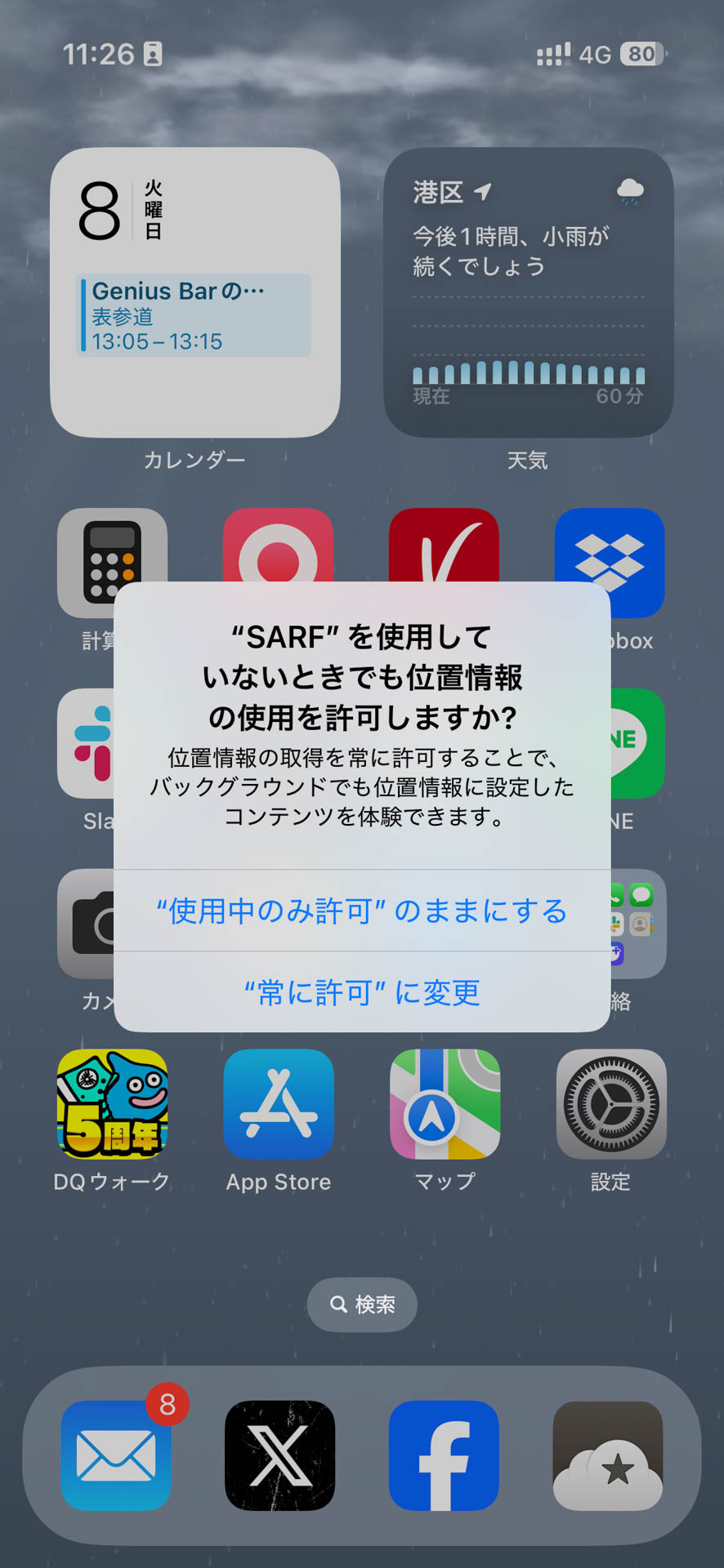This screenshot has width=724, height=1568.
Task: Open Dropbox from the home screen
Action: point(609,562)
